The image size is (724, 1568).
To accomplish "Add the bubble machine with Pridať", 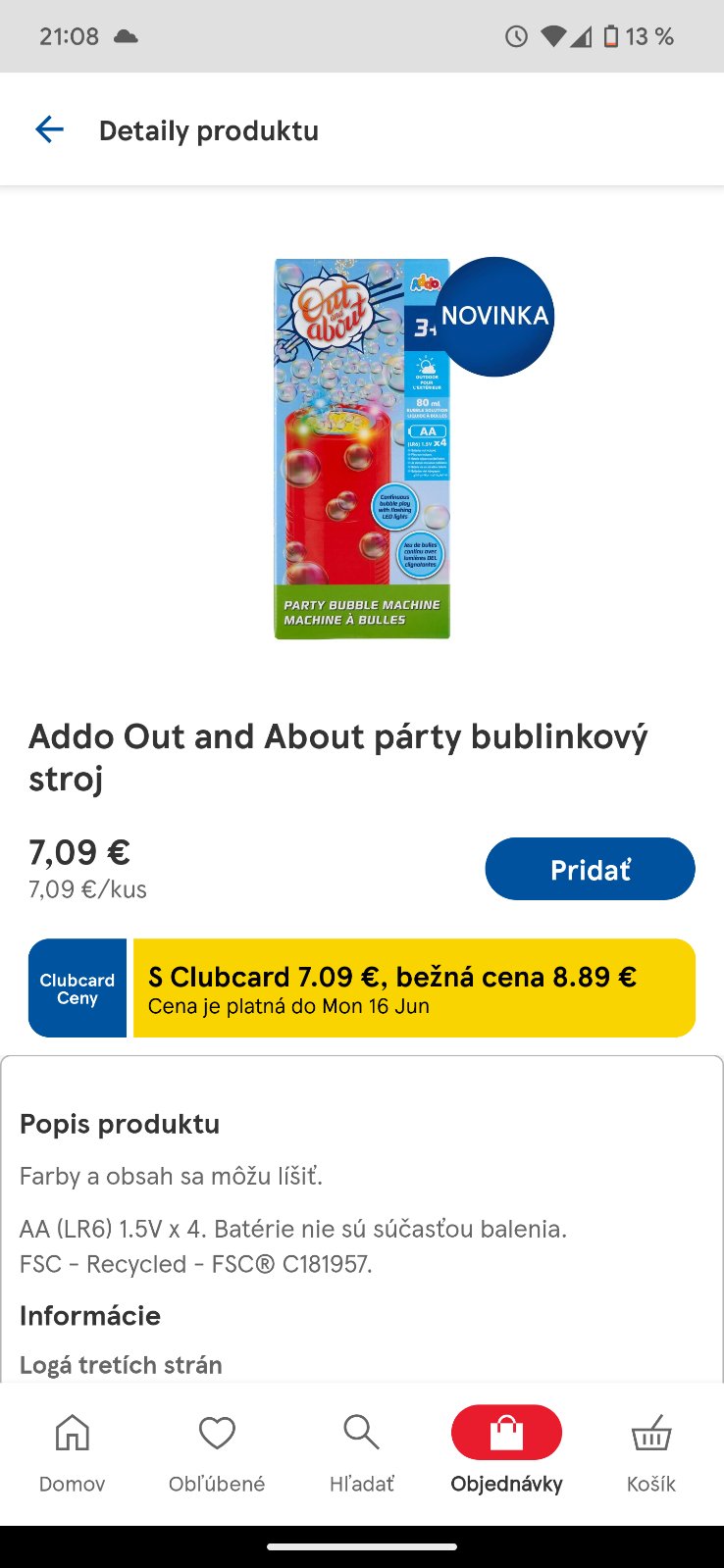I will 590,869.
